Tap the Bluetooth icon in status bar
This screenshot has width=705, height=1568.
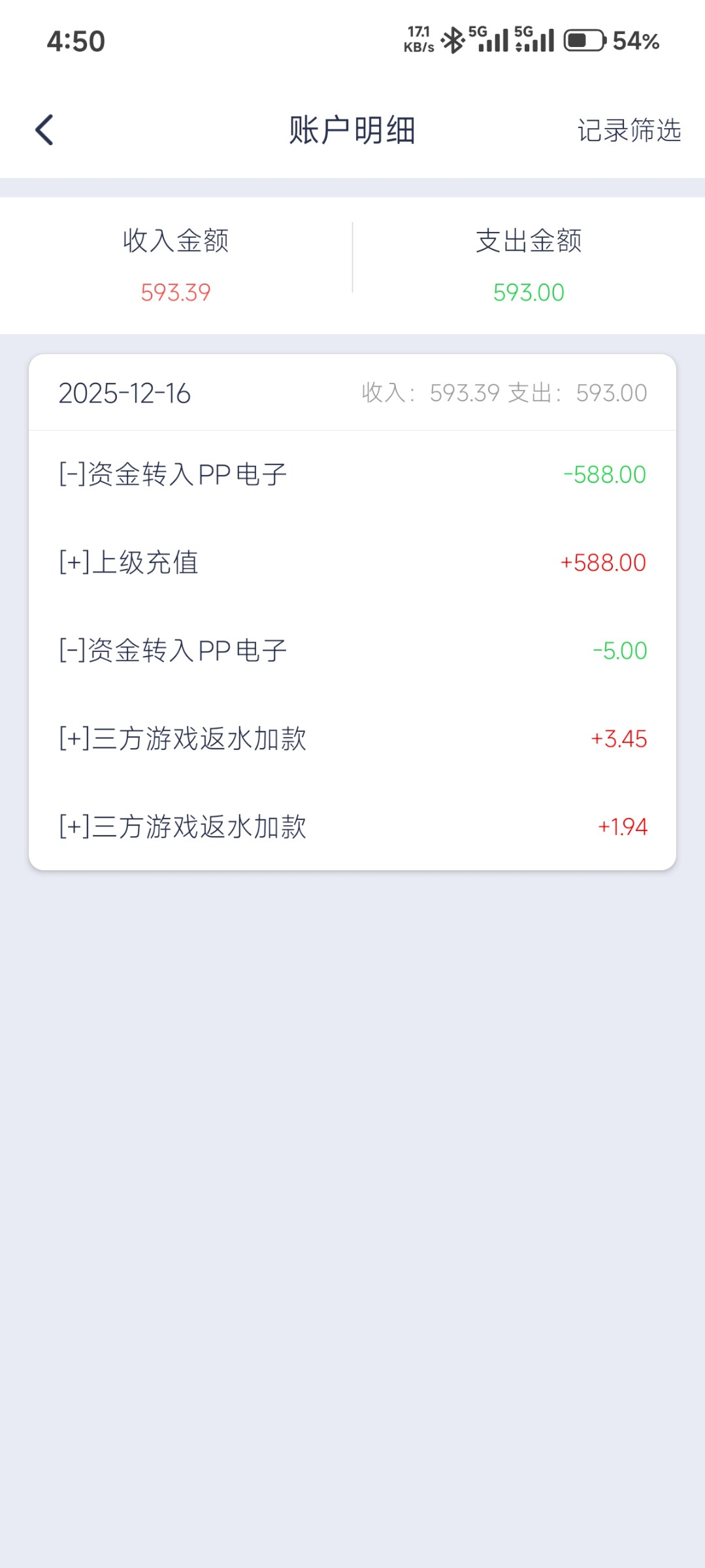click(x=455, y=39)
